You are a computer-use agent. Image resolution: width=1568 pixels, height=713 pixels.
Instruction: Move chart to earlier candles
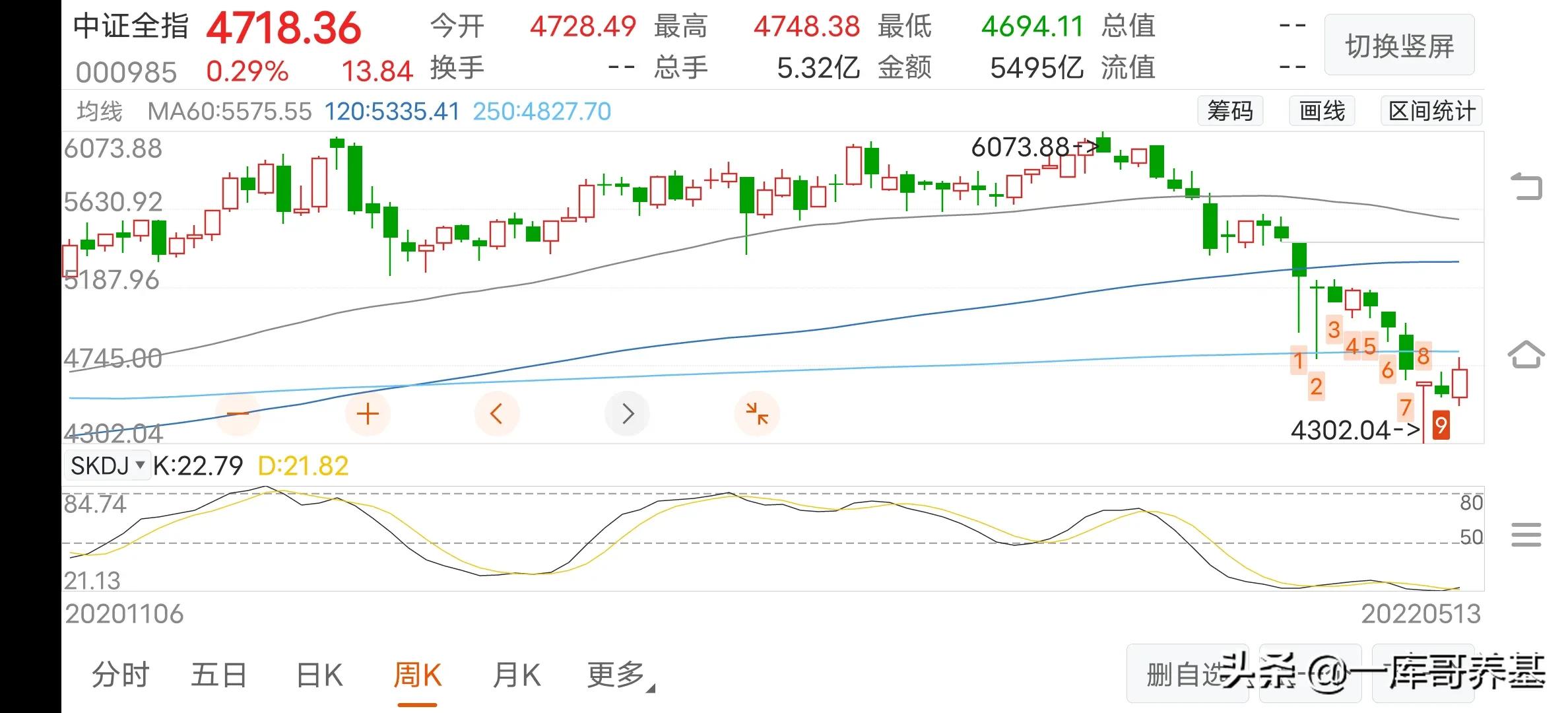pos(497,414)
